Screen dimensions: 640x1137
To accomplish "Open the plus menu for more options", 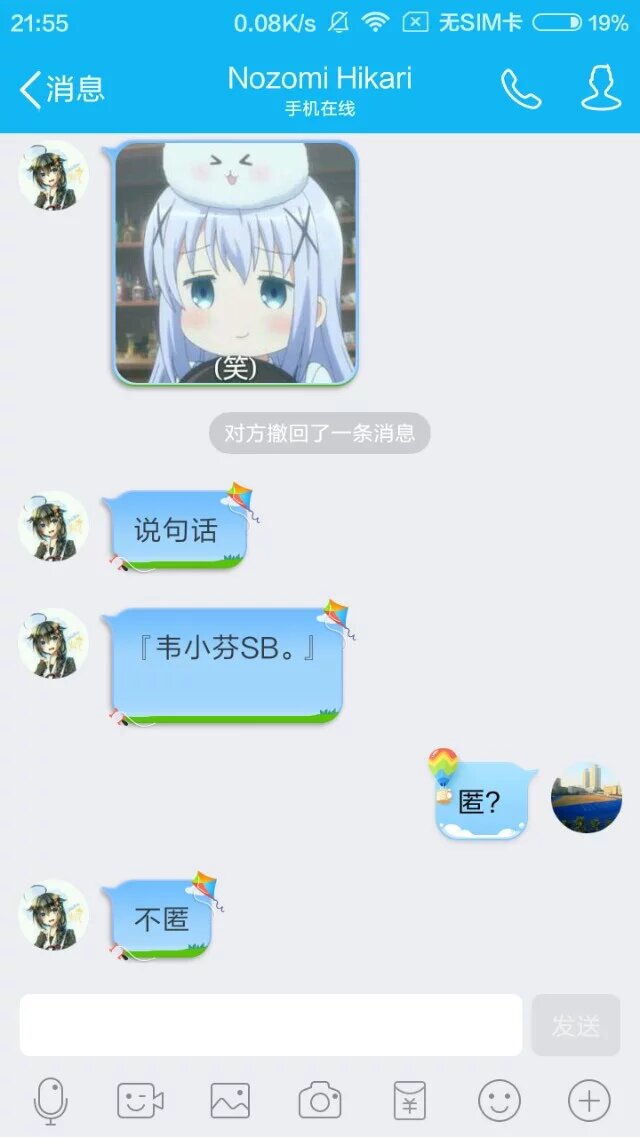I will 589,1101.
